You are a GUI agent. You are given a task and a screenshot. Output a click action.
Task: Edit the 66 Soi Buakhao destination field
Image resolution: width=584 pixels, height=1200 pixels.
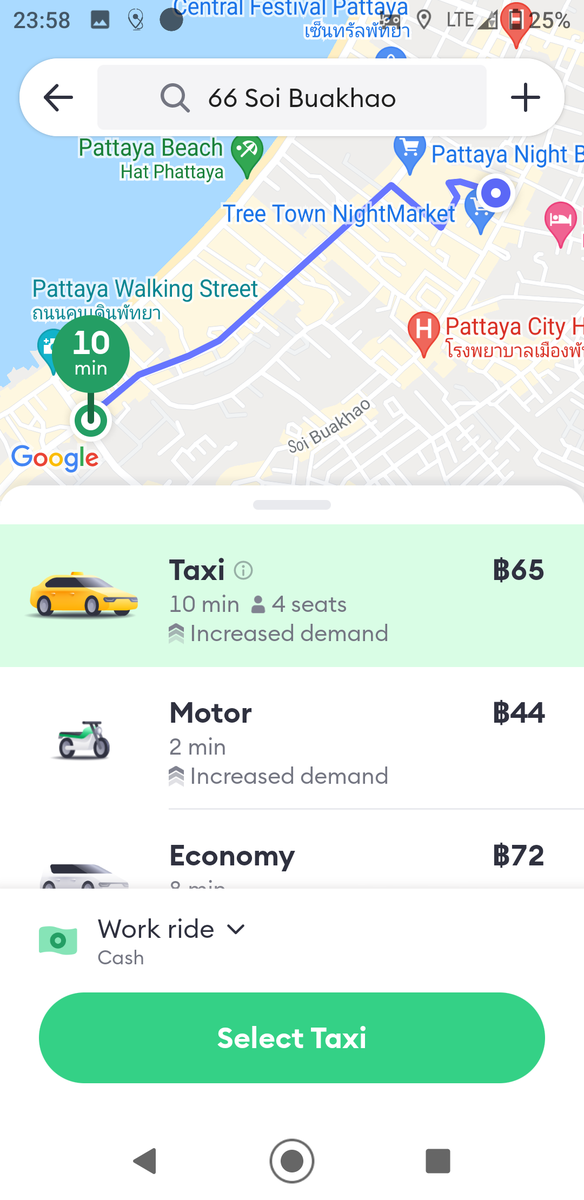pos(292,97)
